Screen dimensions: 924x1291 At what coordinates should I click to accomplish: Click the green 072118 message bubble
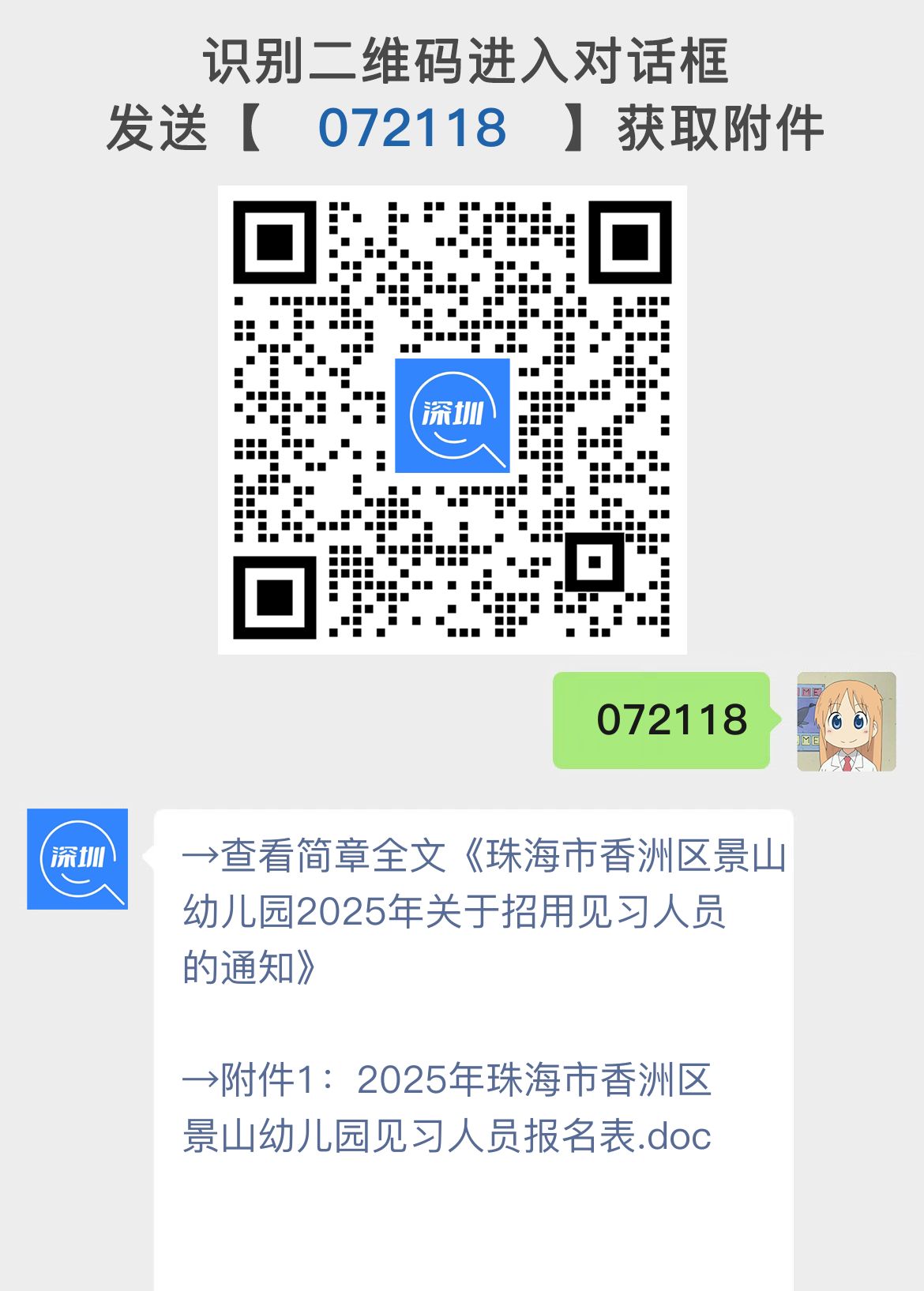tap(663, 721)
